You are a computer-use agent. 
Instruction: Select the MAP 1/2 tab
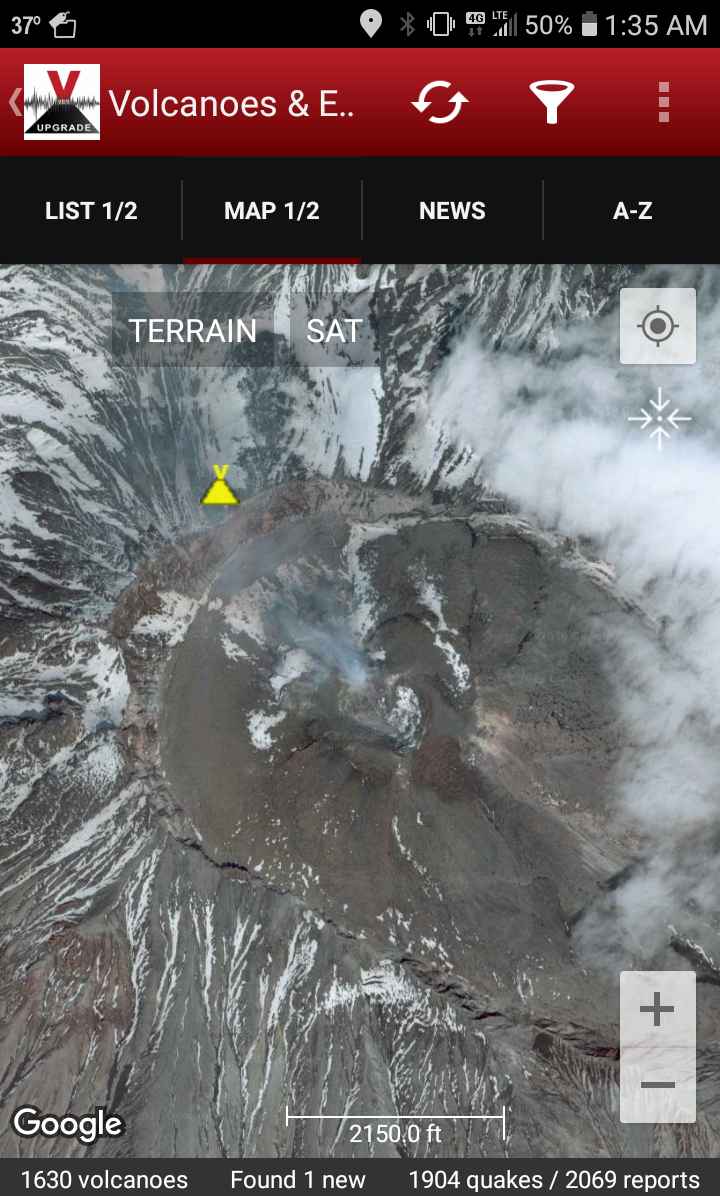coord(272,211)
